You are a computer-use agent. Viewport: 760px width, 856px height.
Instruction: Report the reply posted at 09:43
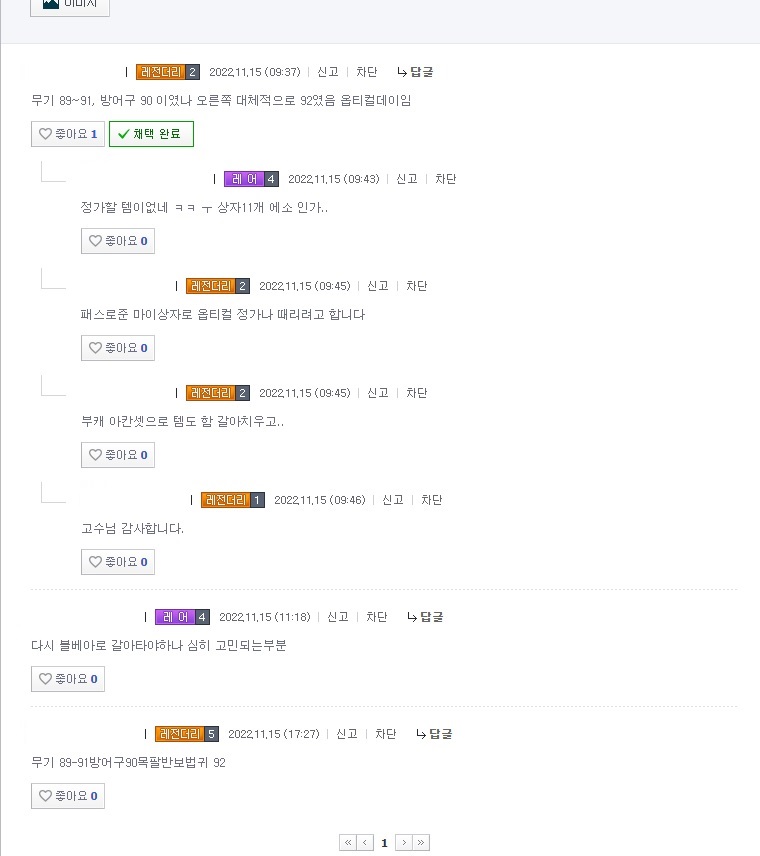pyautogui.click(x=407, y=179)
